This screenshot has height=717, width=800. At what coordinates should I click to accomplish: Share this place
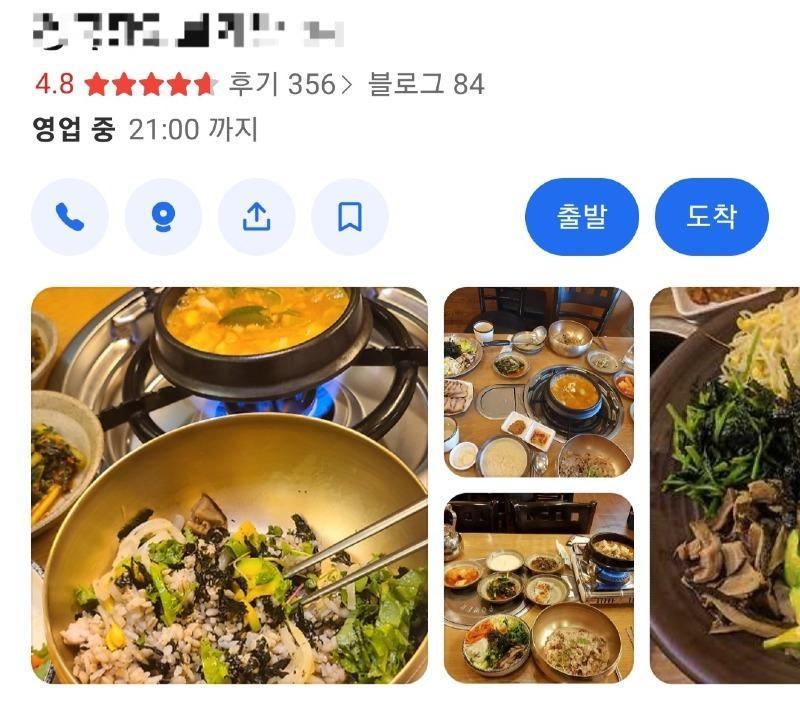pos(256,217)
